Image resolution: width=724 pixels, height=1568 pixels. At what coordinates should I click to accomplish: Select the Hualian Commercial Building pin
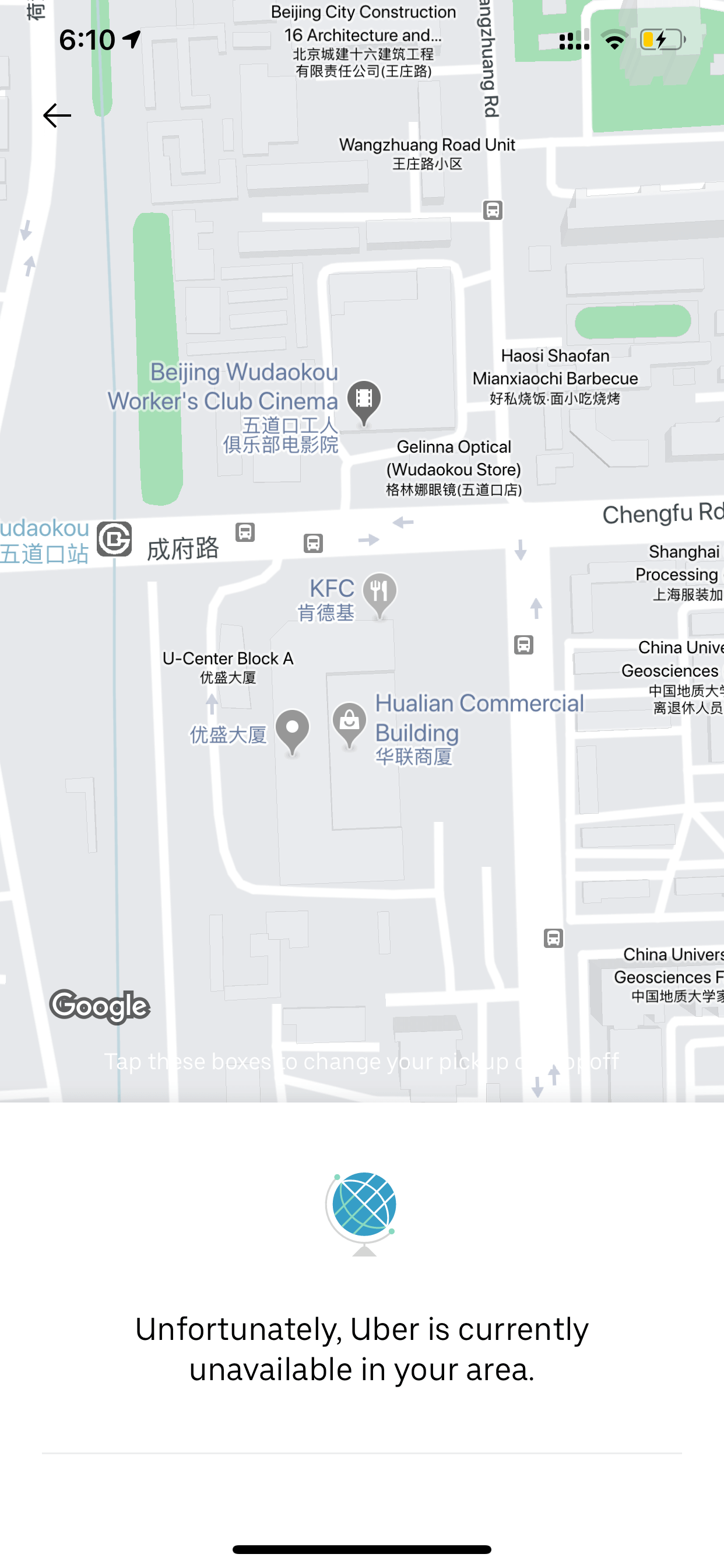pyautogui.click(x=349, y=725)
